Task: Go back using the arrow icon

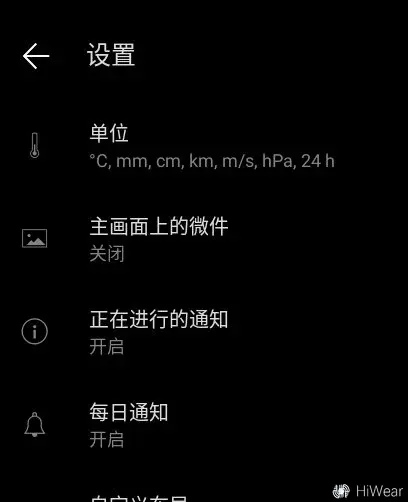Action: coord(36,56)
